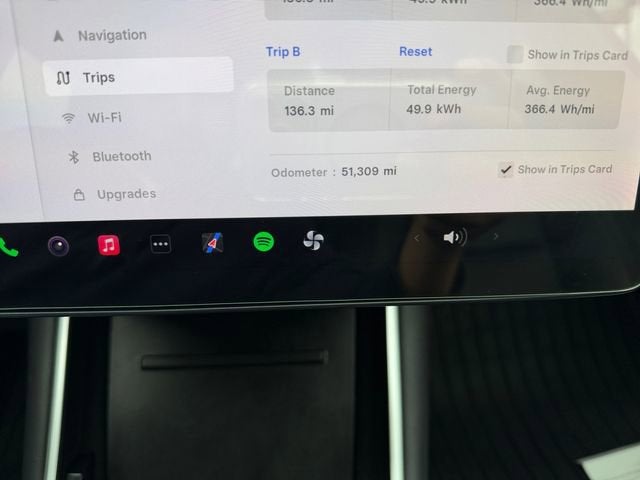Open the Navigation settings
The height and width of the screenshot is (480, 640).
[x=100, y=35]
